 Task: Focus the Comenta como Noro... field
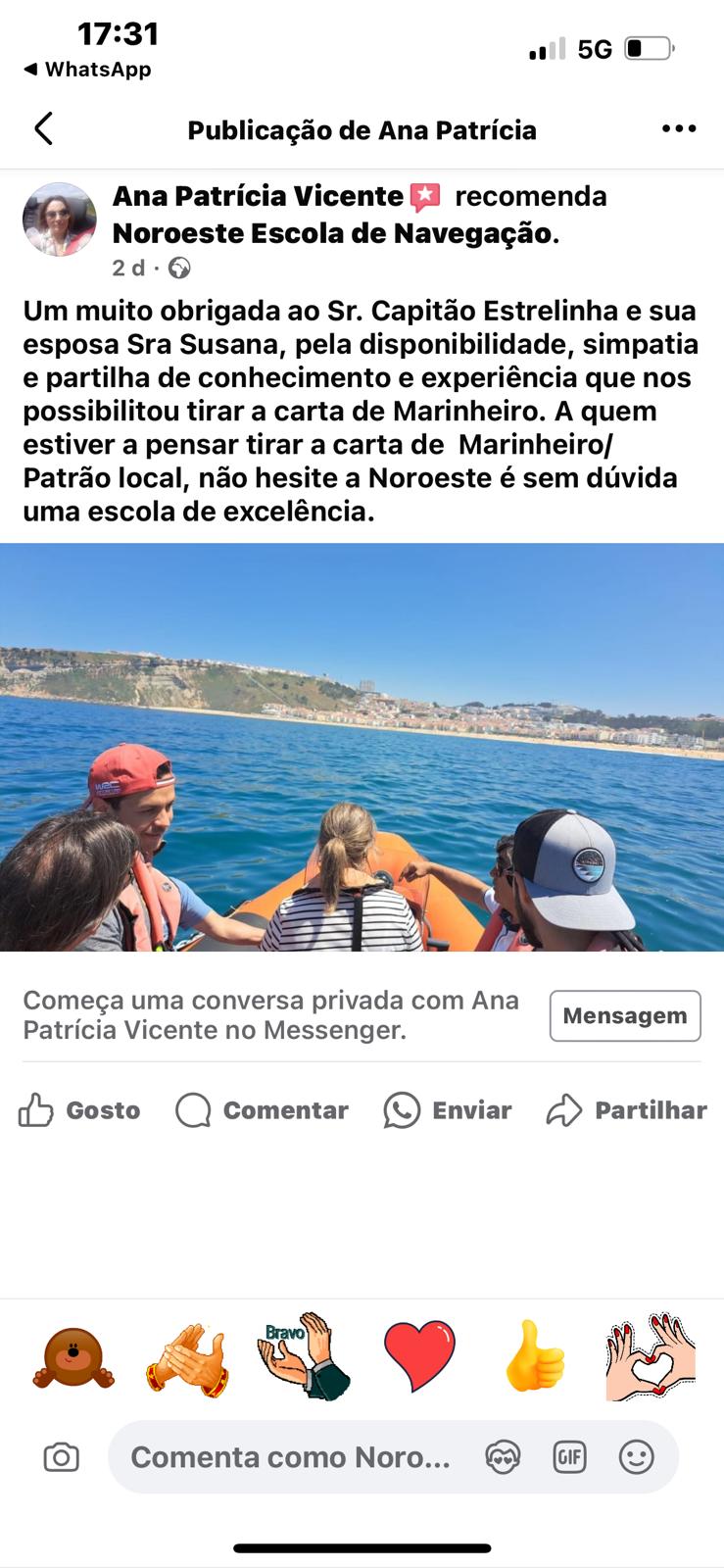coord(291,1457)
